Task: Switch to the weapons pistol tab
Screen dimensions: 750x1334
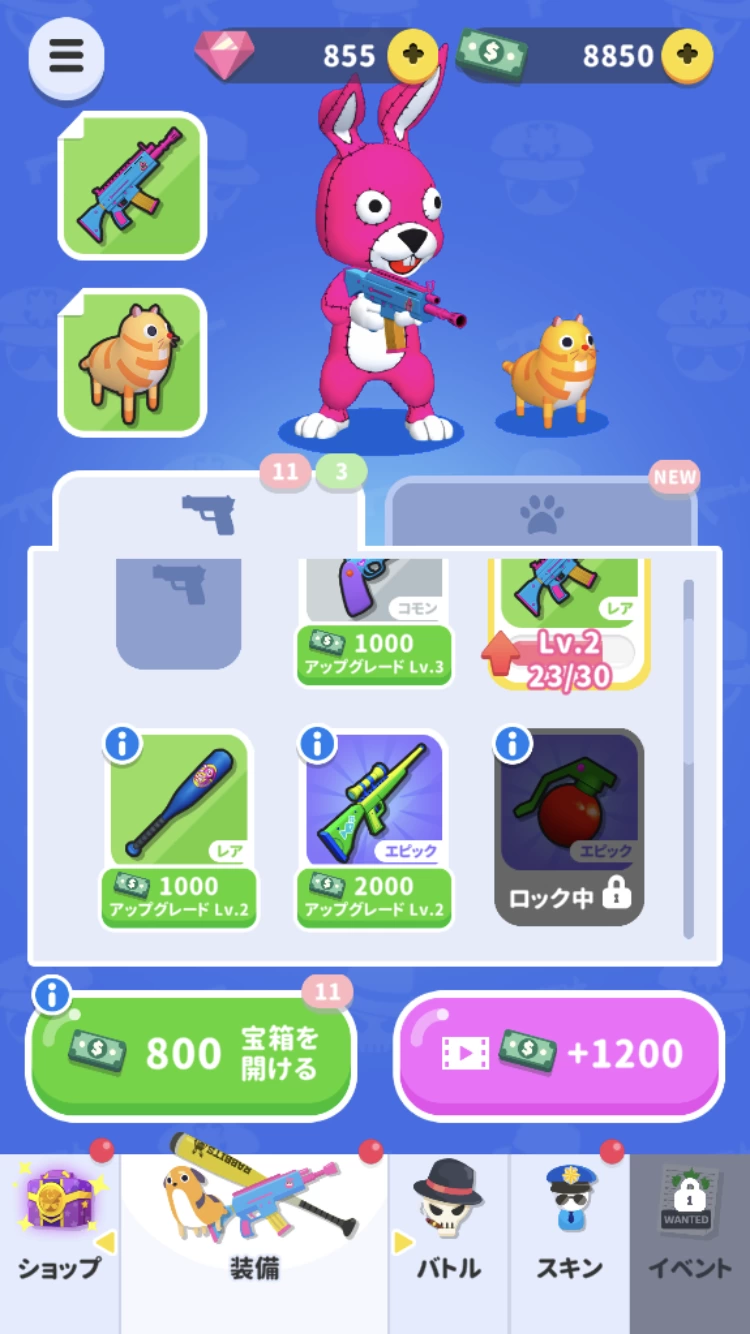Action: coord(208,514)
